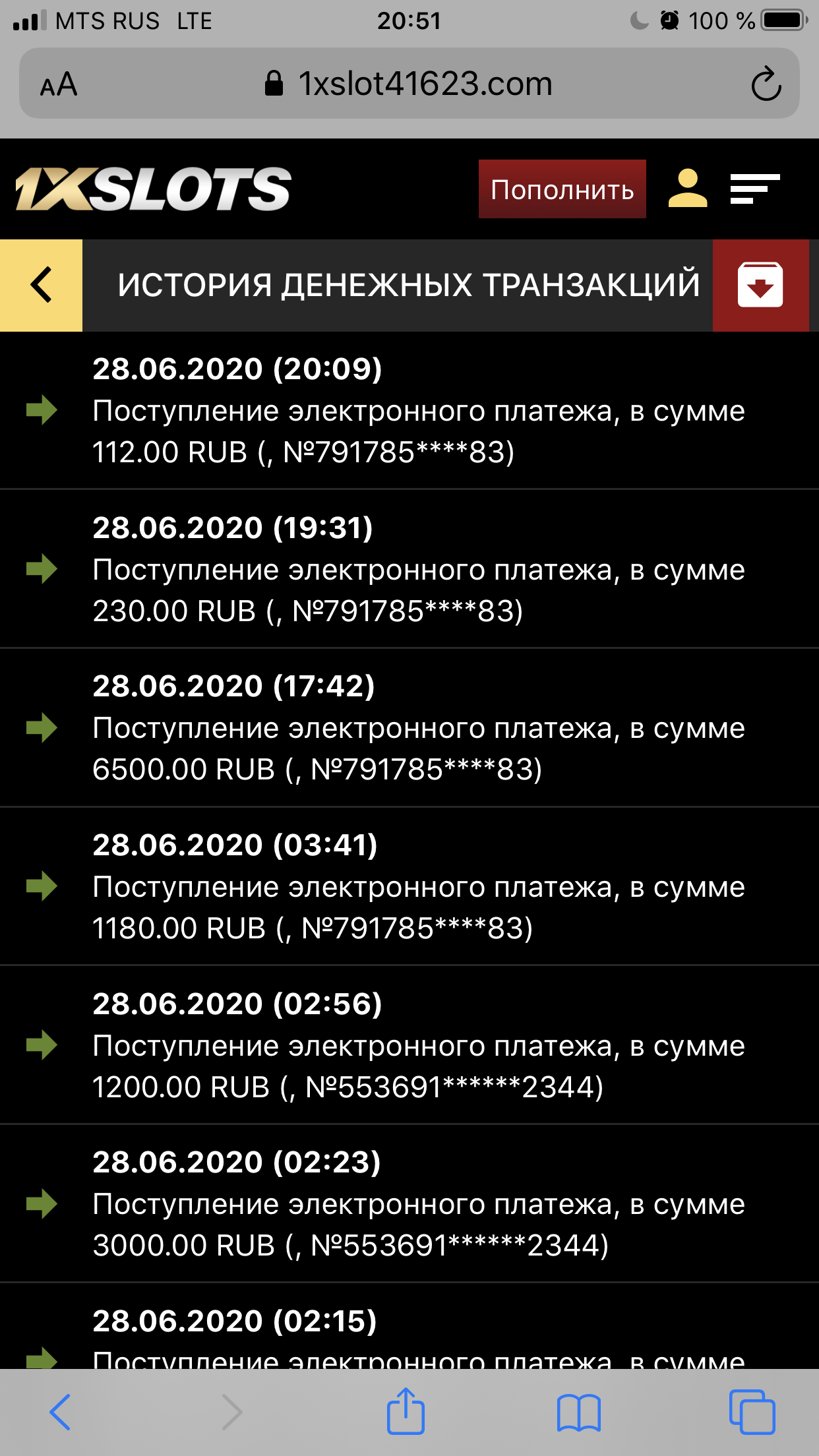Go back from transaction history with yellow arrow
The image size is (819, 1456).
[41, 285]
